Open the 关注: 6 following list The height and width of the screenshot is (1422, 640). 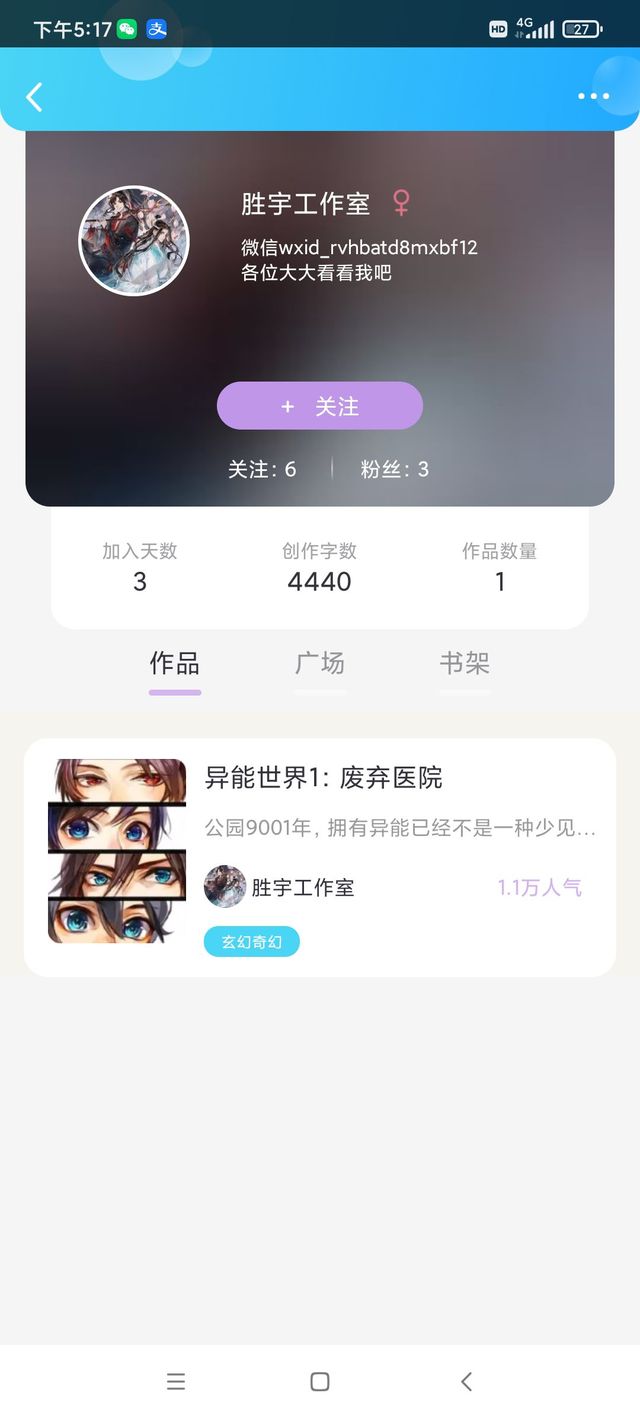262,469
